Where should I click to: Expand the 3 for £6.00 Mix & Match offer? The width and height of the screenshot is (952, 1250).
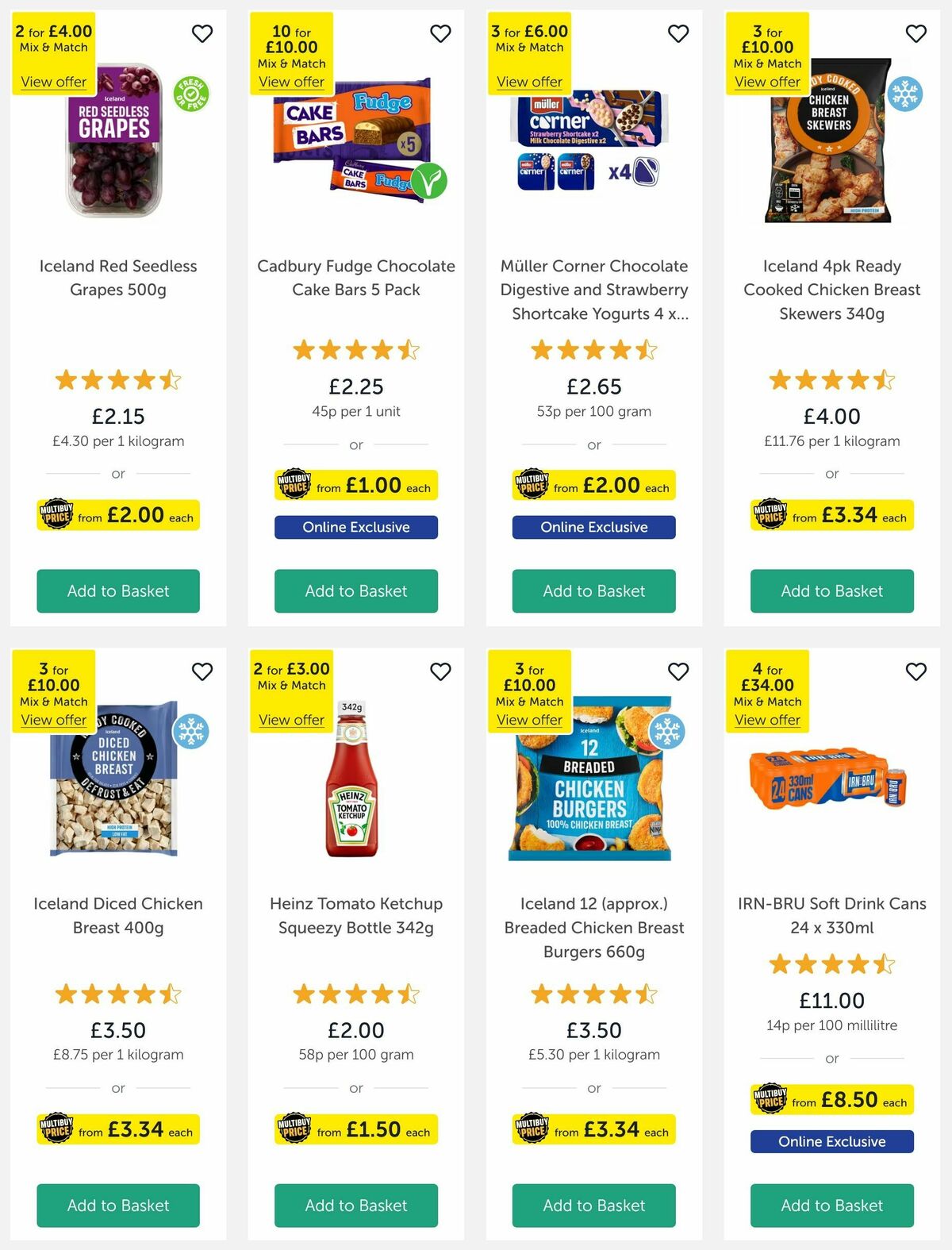(x=528, y=82)
